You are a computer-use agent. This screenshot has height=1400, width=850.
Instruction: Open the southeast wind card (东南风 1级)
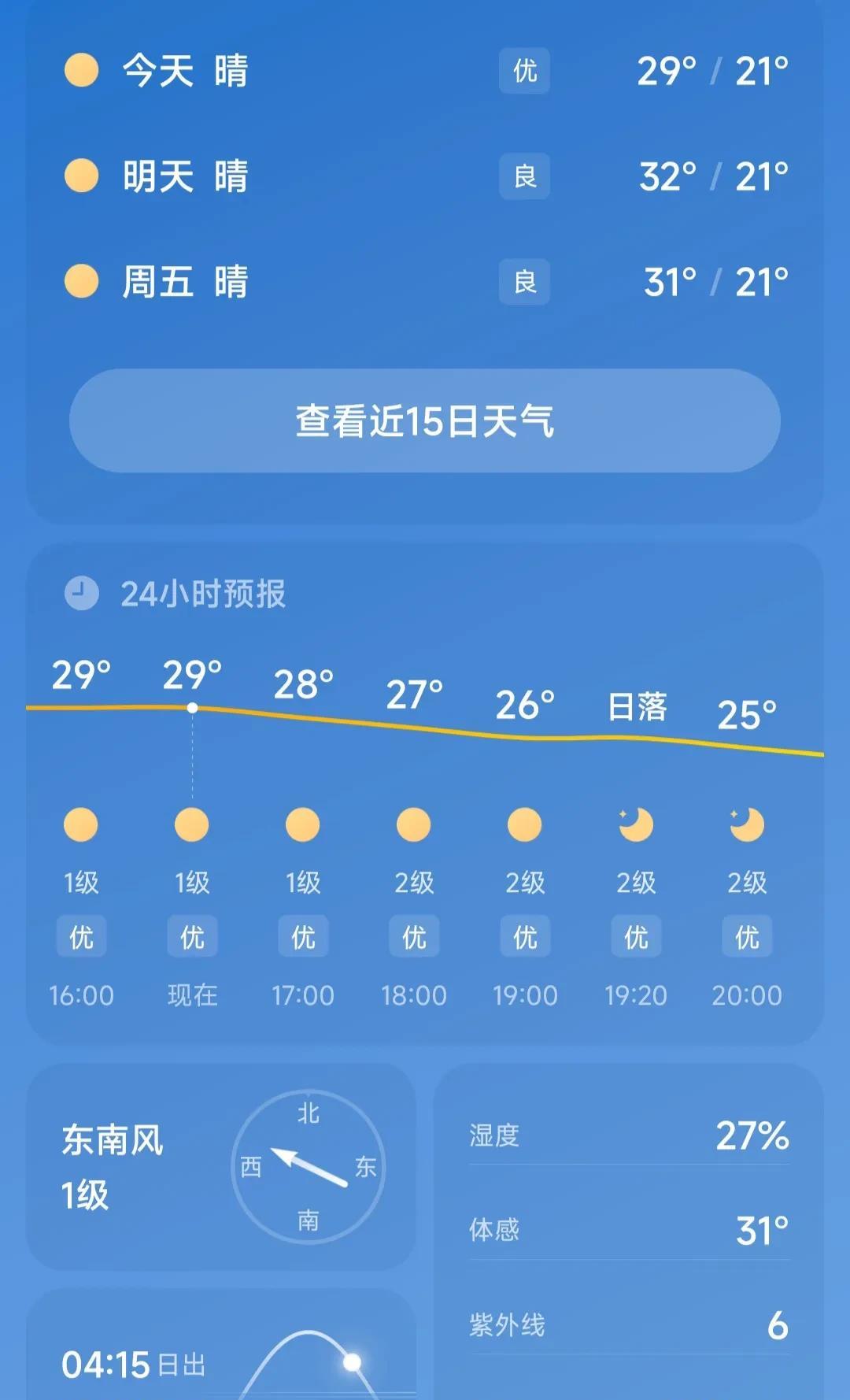point(220,1167)
